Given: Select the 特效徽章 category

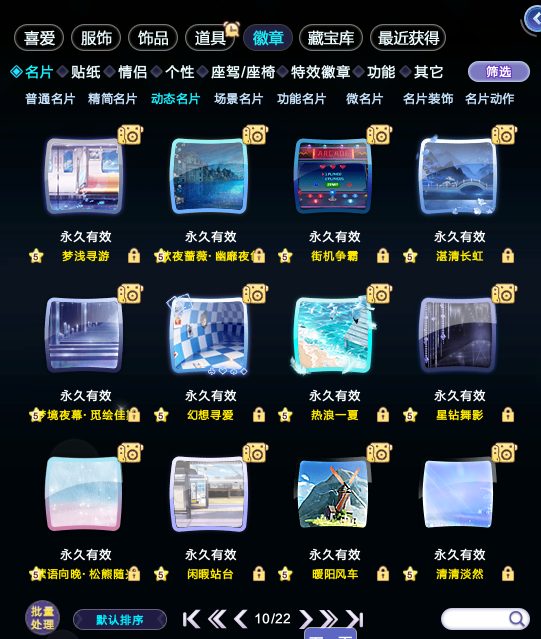Looking at the screenshot, I should (321, 72).
